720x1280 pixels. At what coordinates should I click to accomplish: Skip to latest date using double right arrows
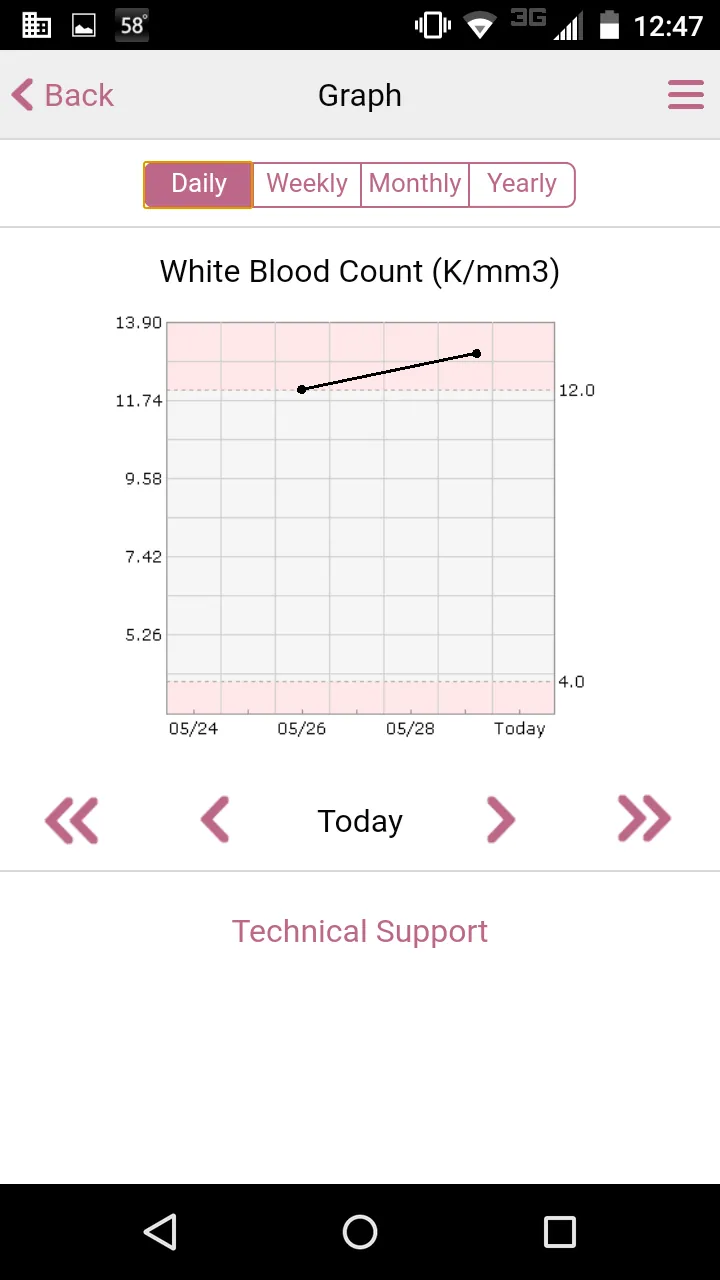(644, 820)
